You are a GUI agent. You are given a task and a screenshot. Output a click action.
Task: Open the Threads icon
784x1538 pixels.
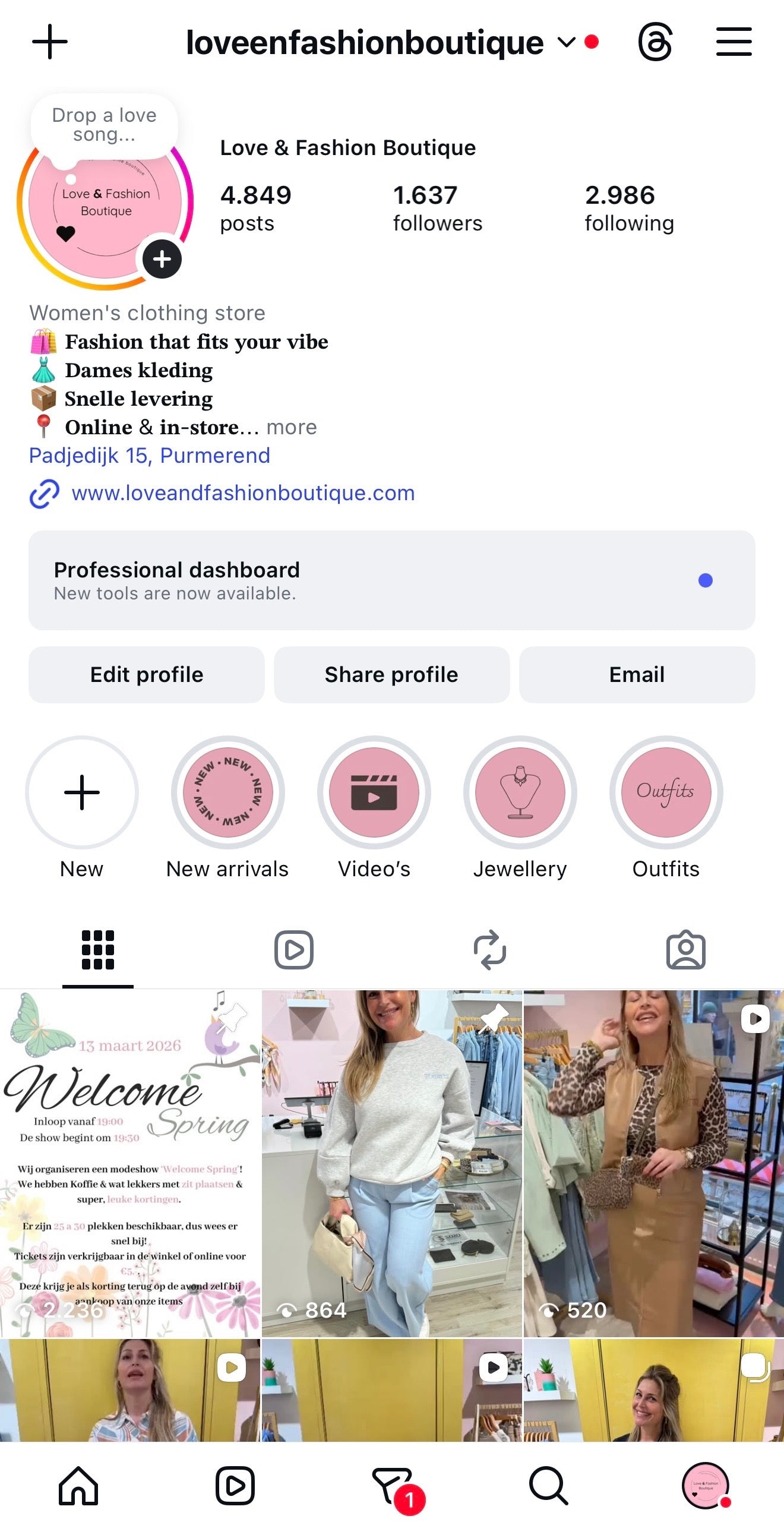tap(655, 42)
